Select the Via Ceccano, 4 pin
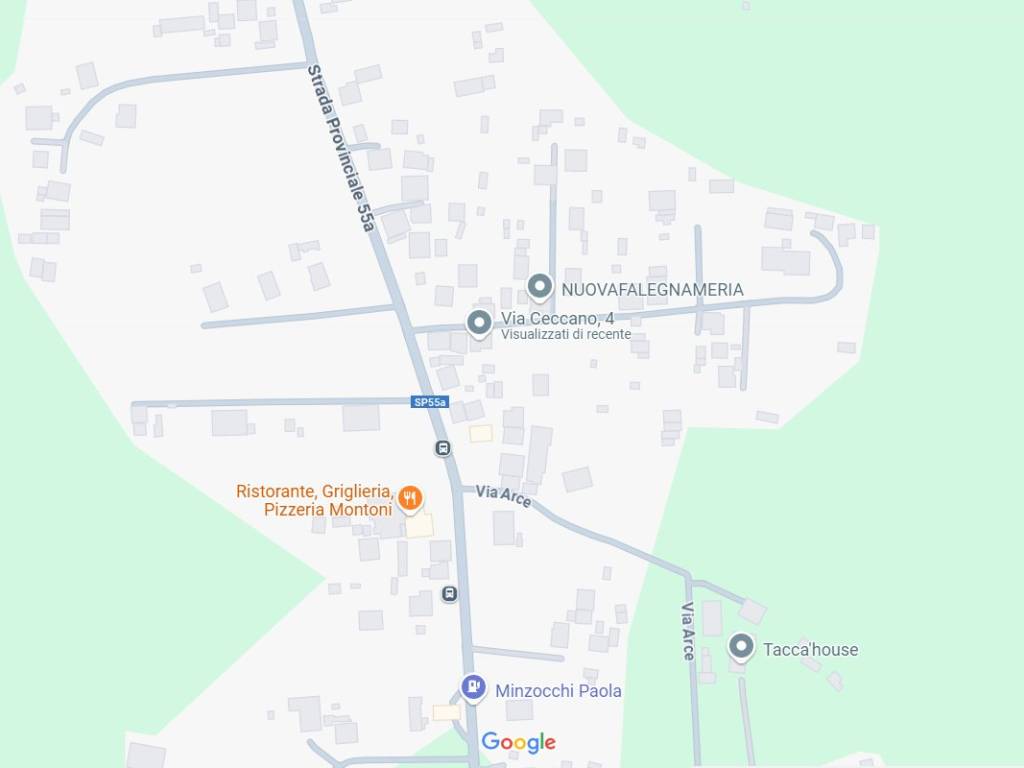The image size is (1024, 768). (x=479, y=322)
